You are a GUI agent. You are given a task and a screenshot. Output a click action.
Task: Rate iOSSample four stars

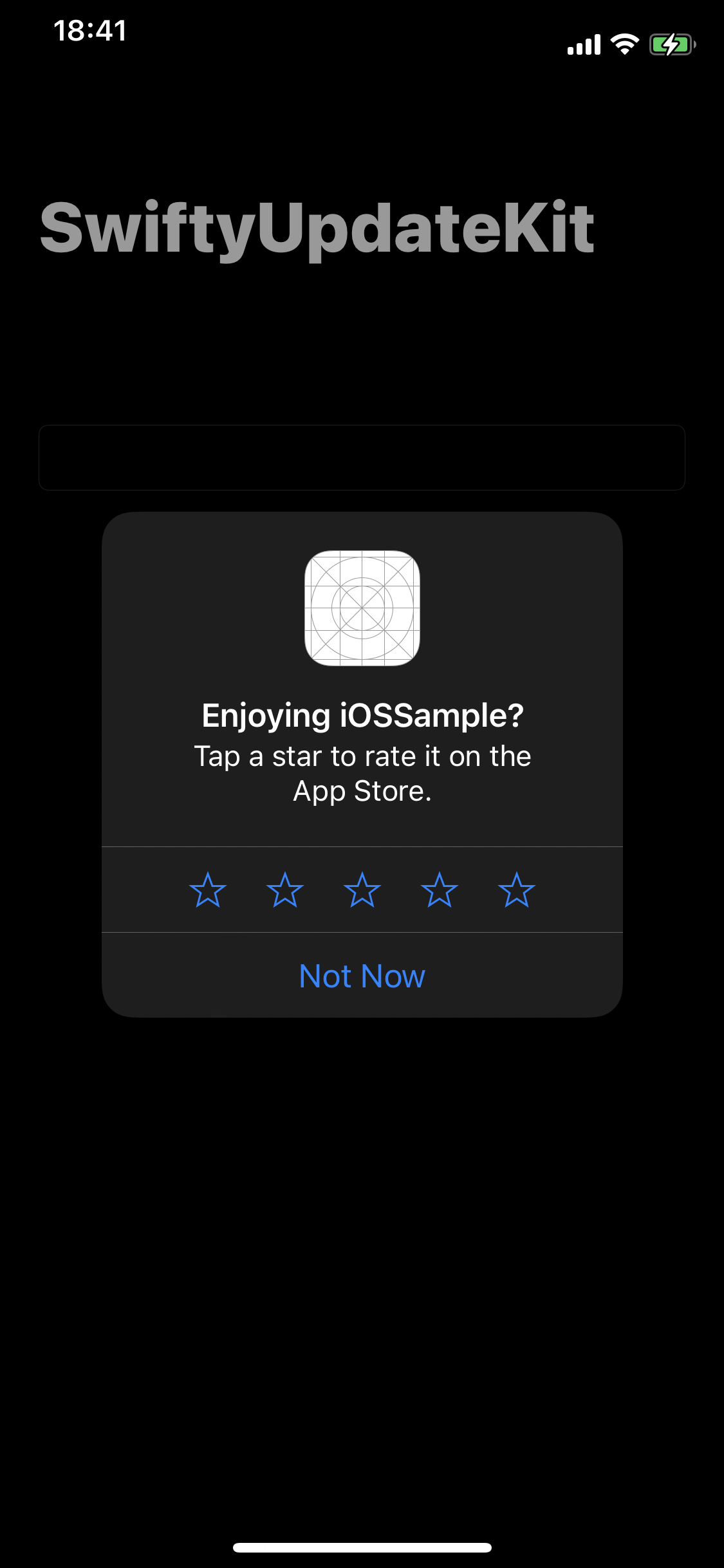[x=440, y=890]
